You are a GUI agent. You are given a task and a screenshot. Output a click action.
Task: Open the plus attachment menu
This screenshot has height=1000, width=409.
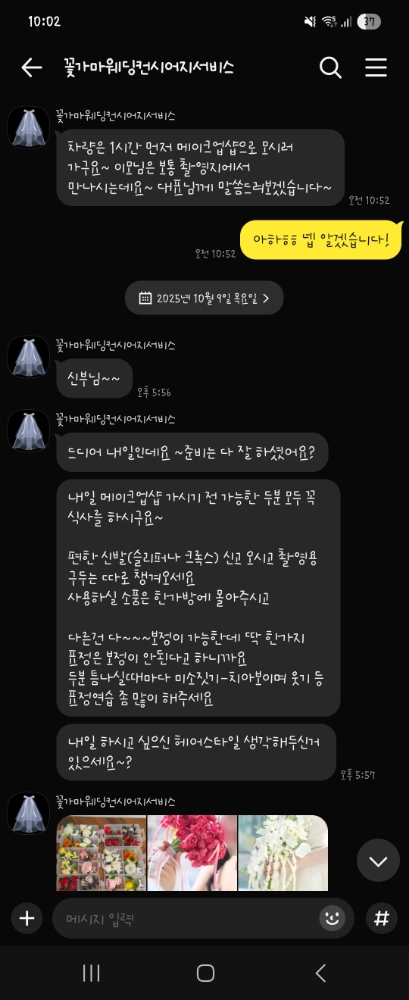coord(27,918)
